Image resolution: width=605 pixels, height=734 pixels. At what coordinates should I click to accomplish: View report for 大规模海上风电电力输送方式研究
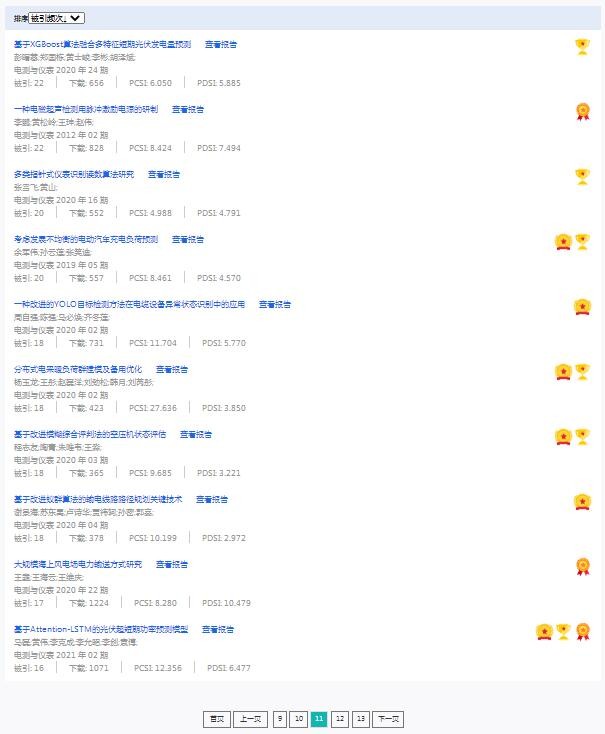point(172,564)
